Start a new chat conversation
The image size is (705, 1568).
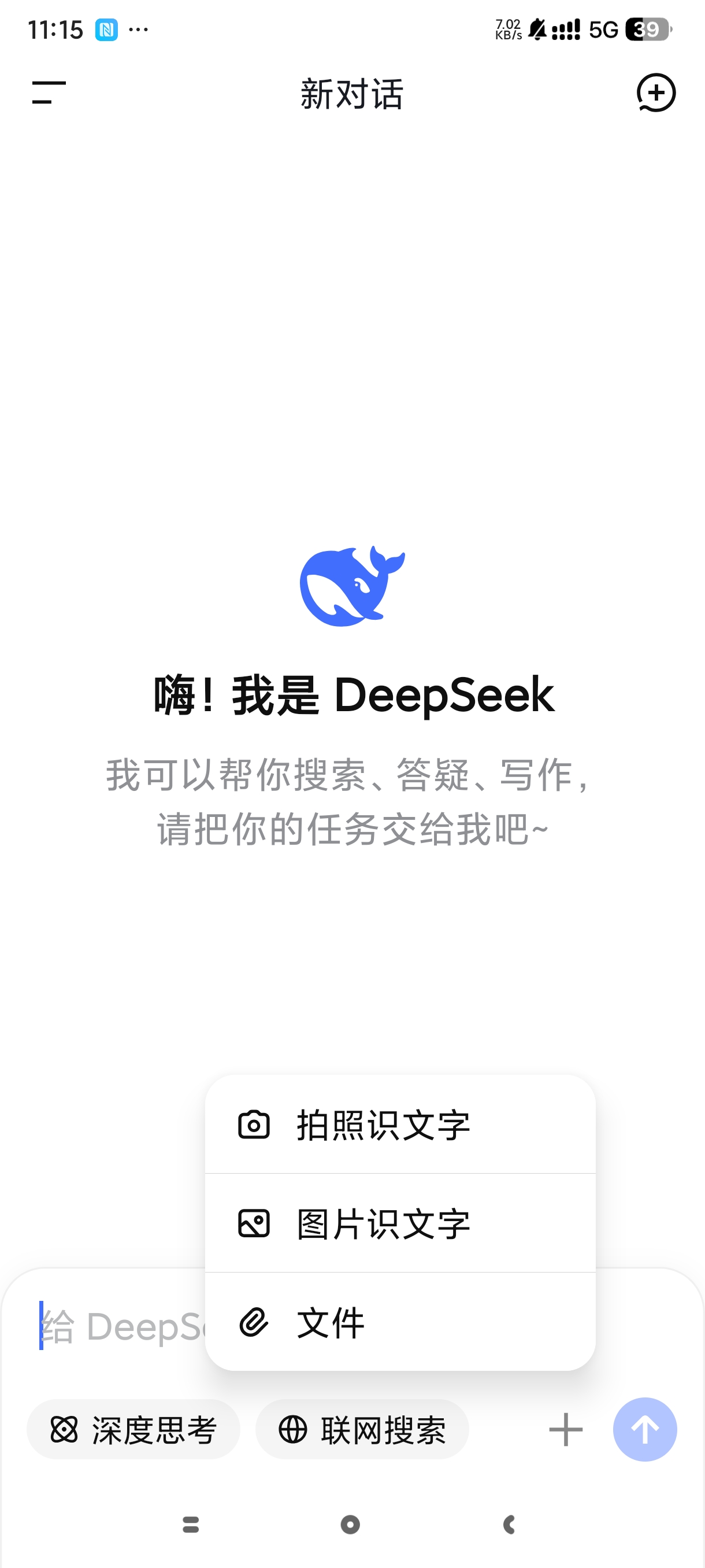tap(656, 93)
